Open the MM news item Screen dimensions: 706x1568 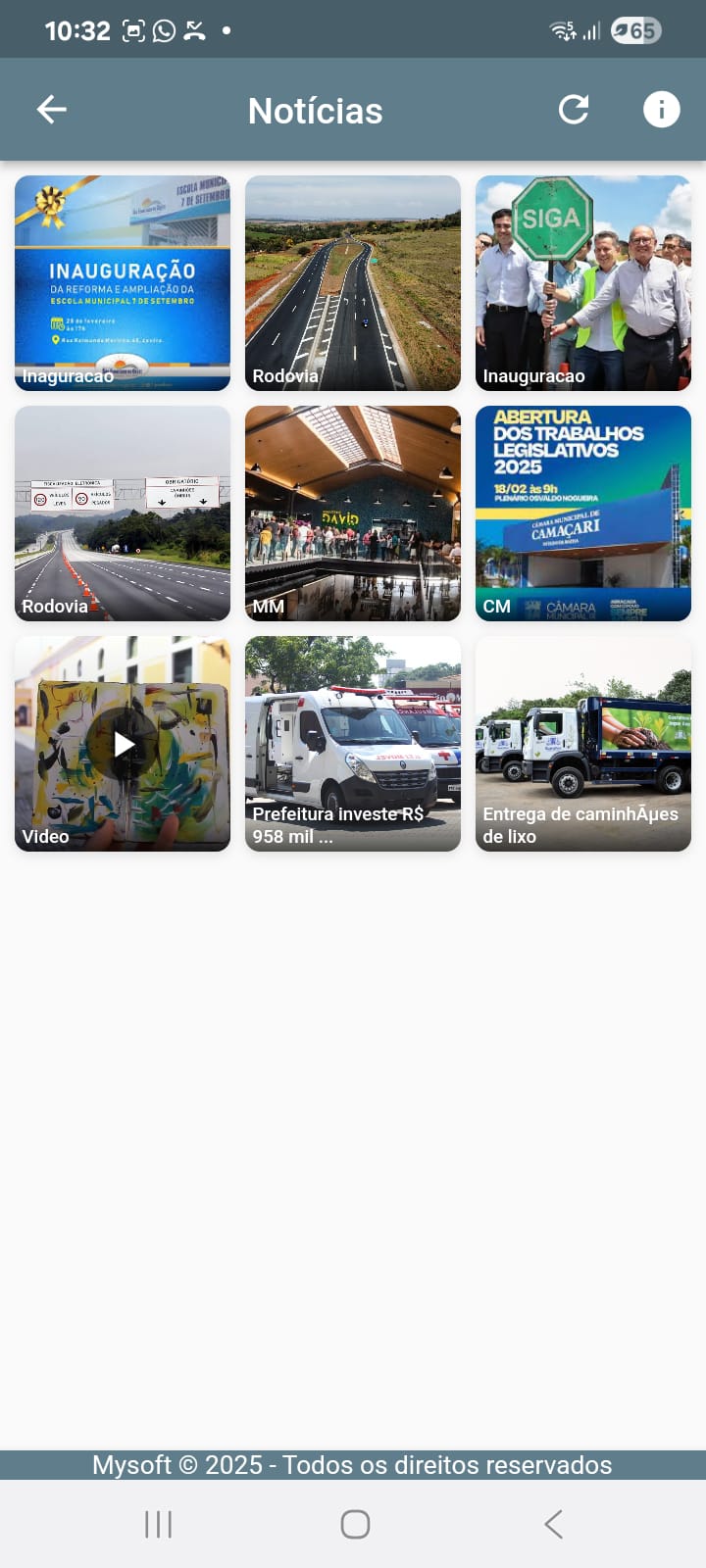coord(352,514)
